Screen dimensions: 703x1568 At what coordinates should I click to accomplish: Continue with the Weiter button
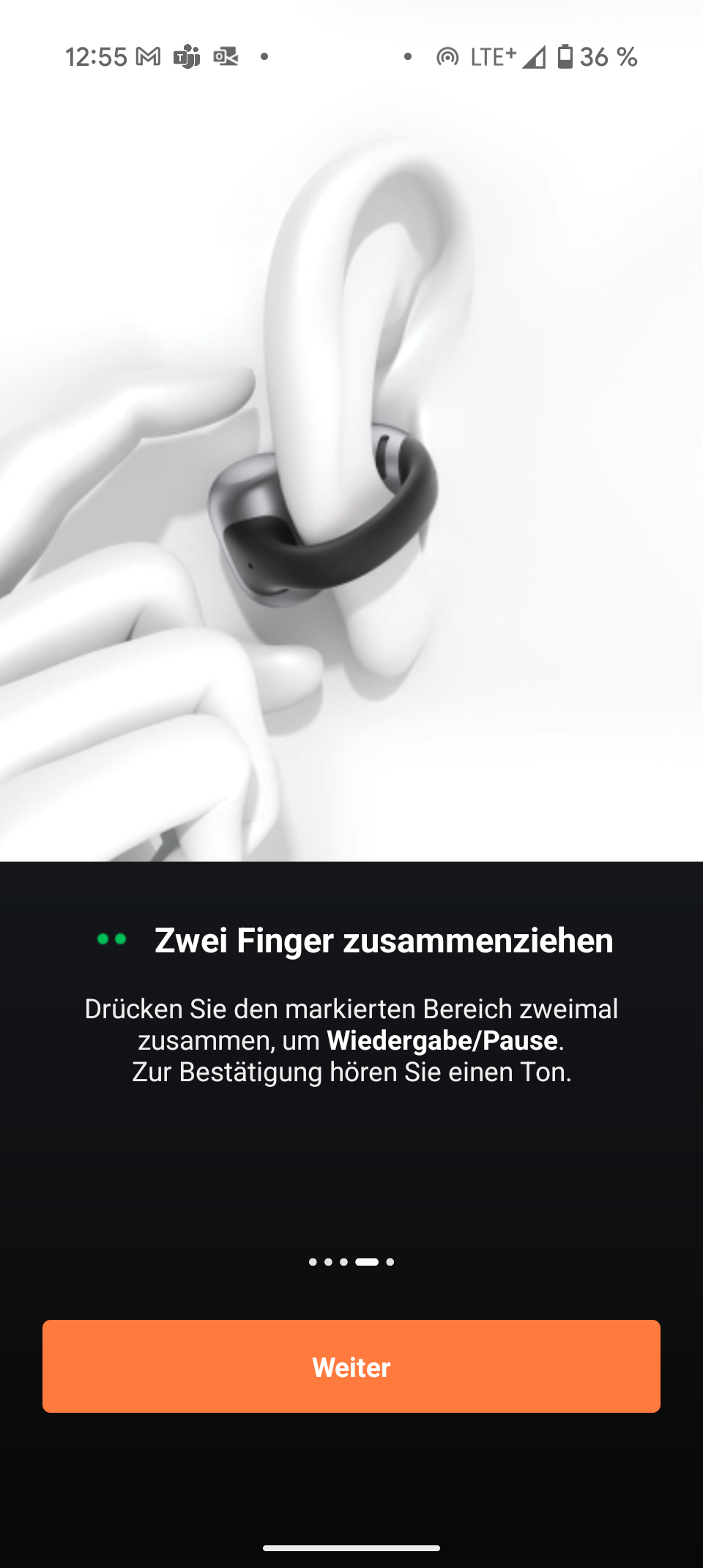pyautogui.click(x=351, y=1366)
